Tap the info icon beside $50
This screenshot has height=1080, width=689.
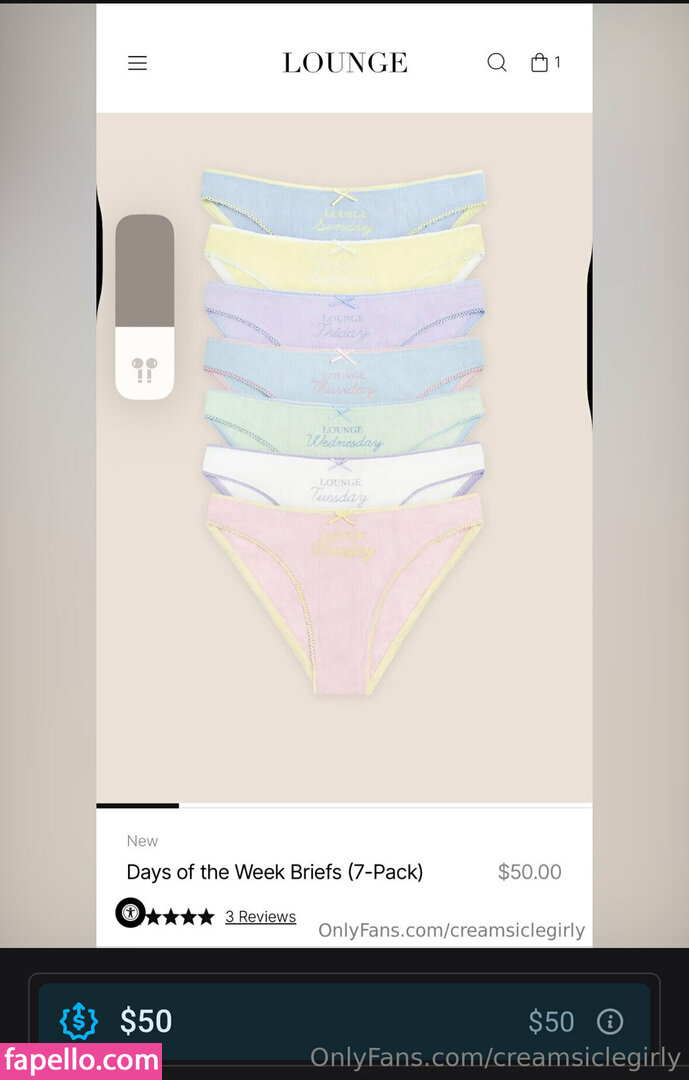coord(610,1021)
